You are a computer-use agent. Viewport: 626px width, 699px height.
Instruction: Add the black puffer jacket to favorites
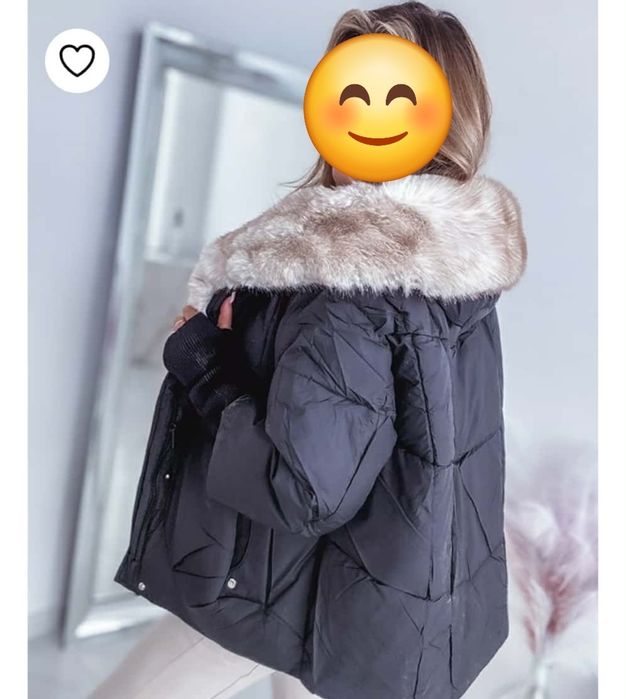(x=77, y=61)
